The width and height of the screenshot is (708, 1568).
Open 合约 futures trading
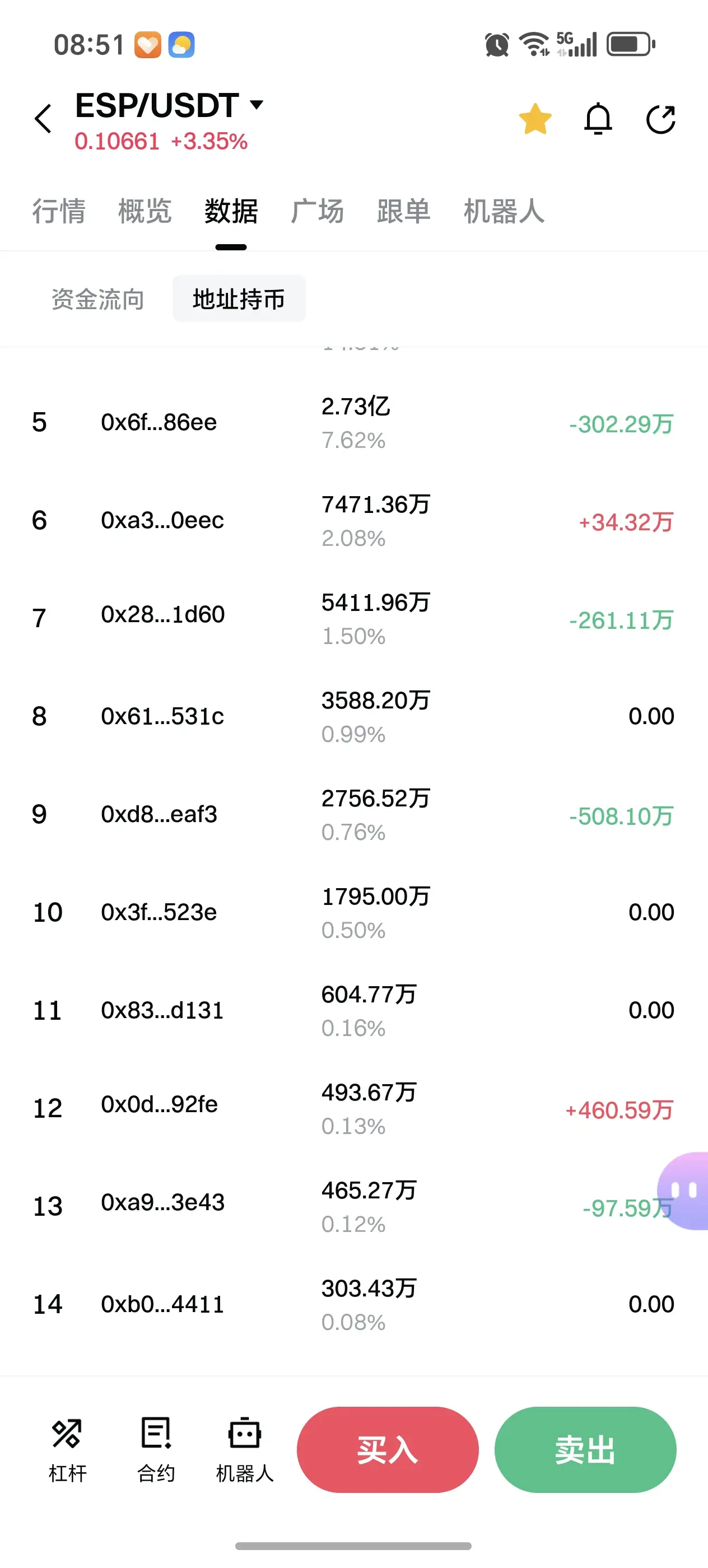point(156,1450)
